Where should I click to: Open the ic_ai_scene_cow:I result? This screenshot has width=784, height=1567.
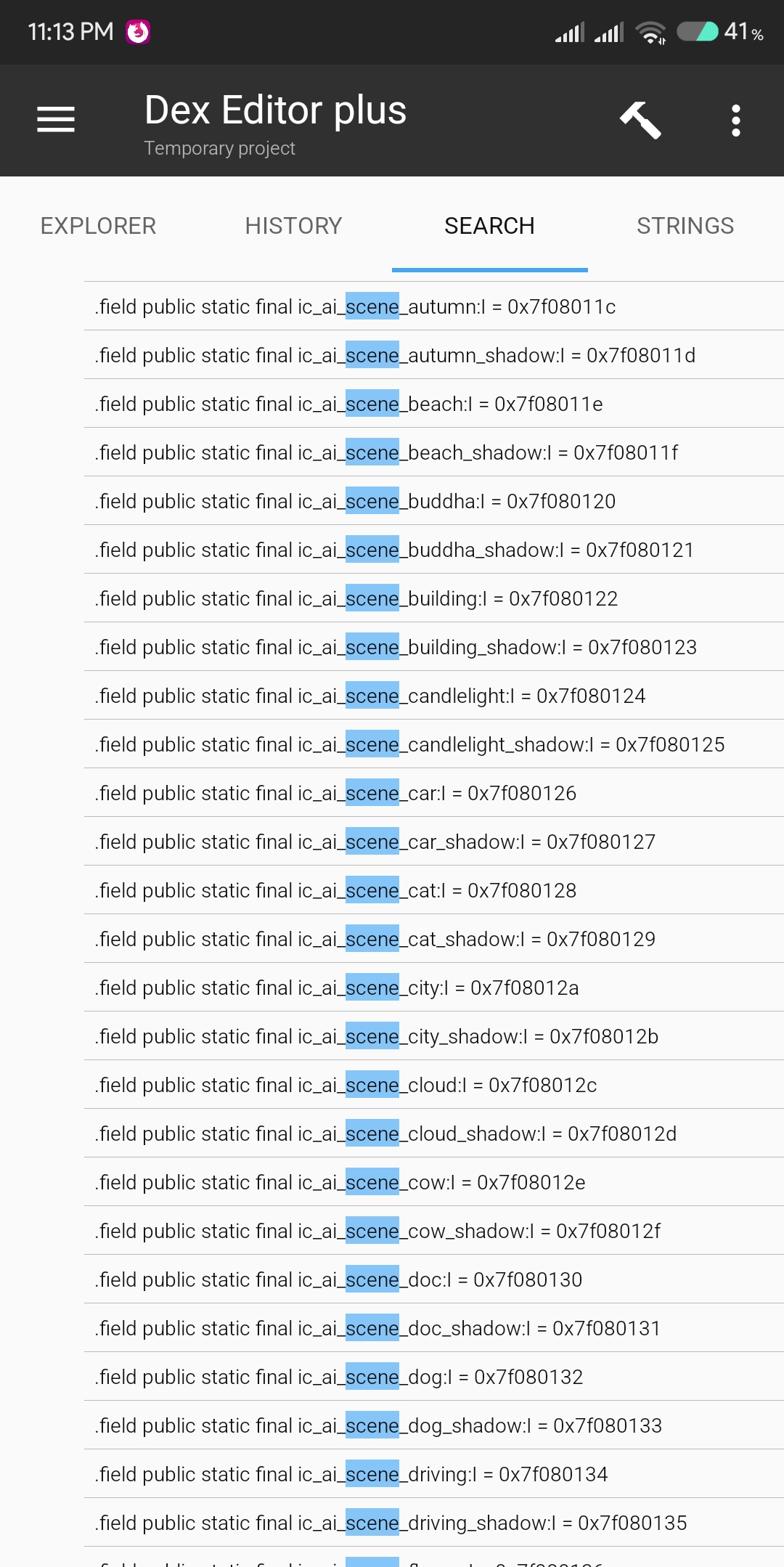click(340, 1183)
